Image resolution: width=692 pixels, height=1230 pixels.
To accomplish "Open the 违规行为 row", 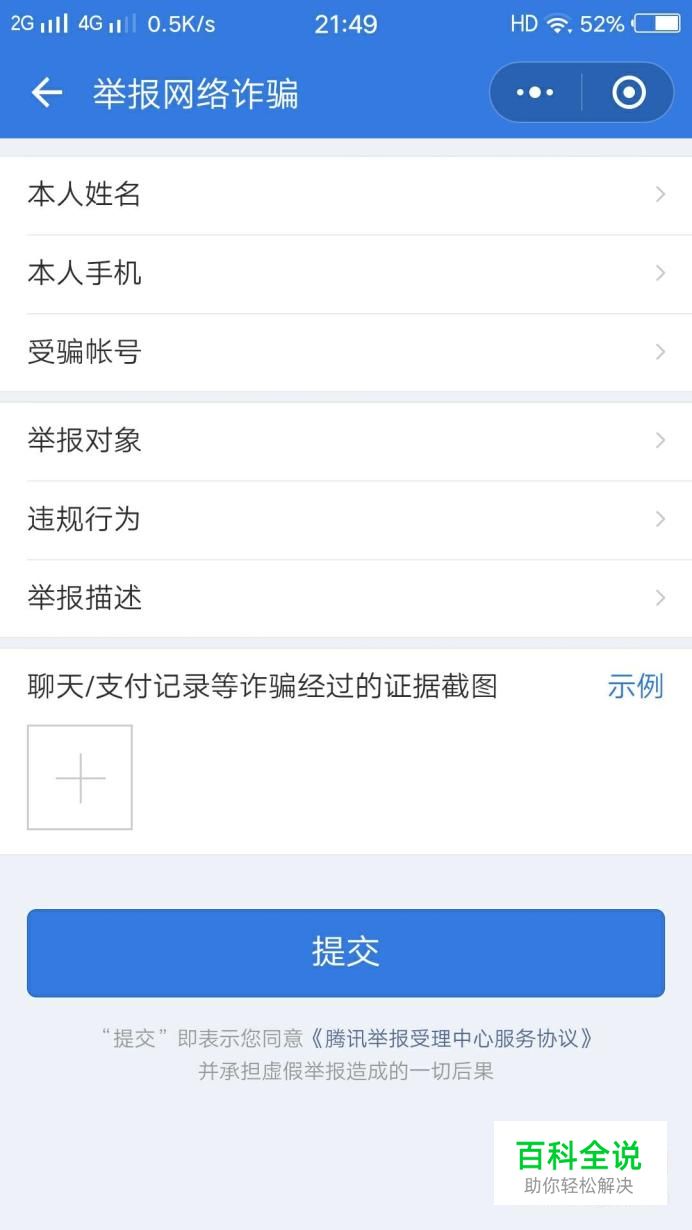I will pos(346,519).
